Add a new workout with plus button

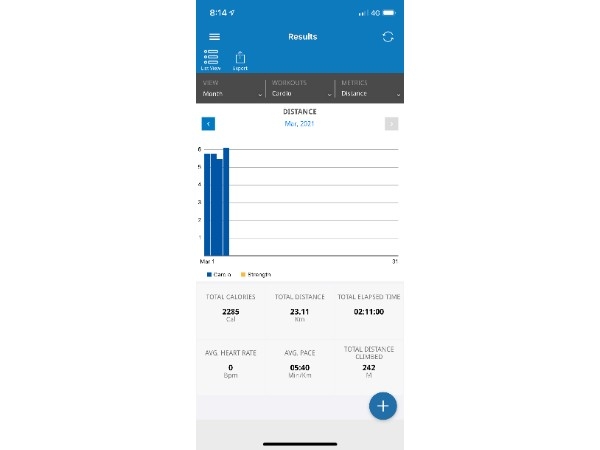[x=383, y=406]
